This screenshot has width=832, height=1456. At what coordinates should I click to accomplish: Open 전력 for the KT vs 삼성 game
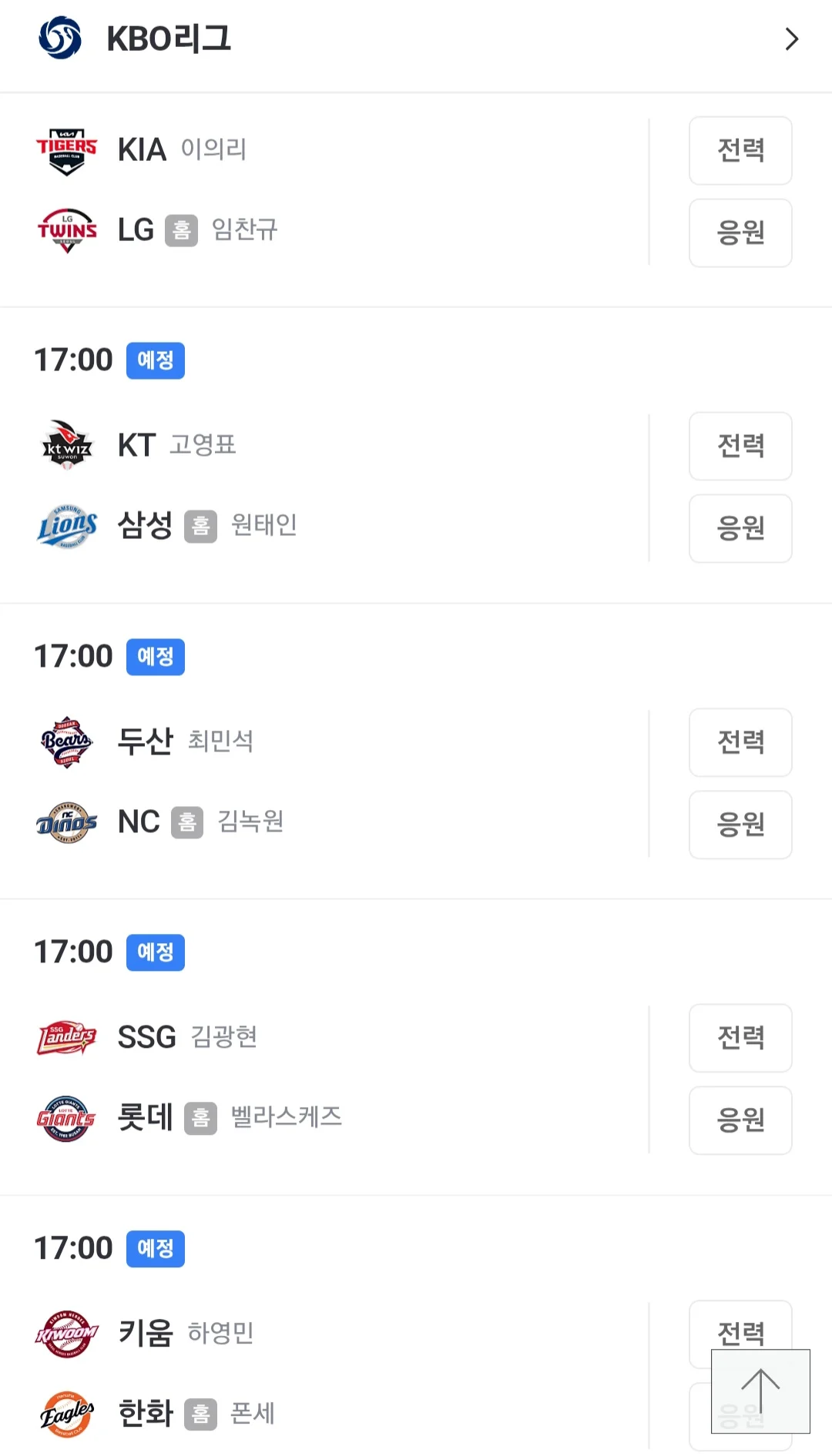click(740, 447)
